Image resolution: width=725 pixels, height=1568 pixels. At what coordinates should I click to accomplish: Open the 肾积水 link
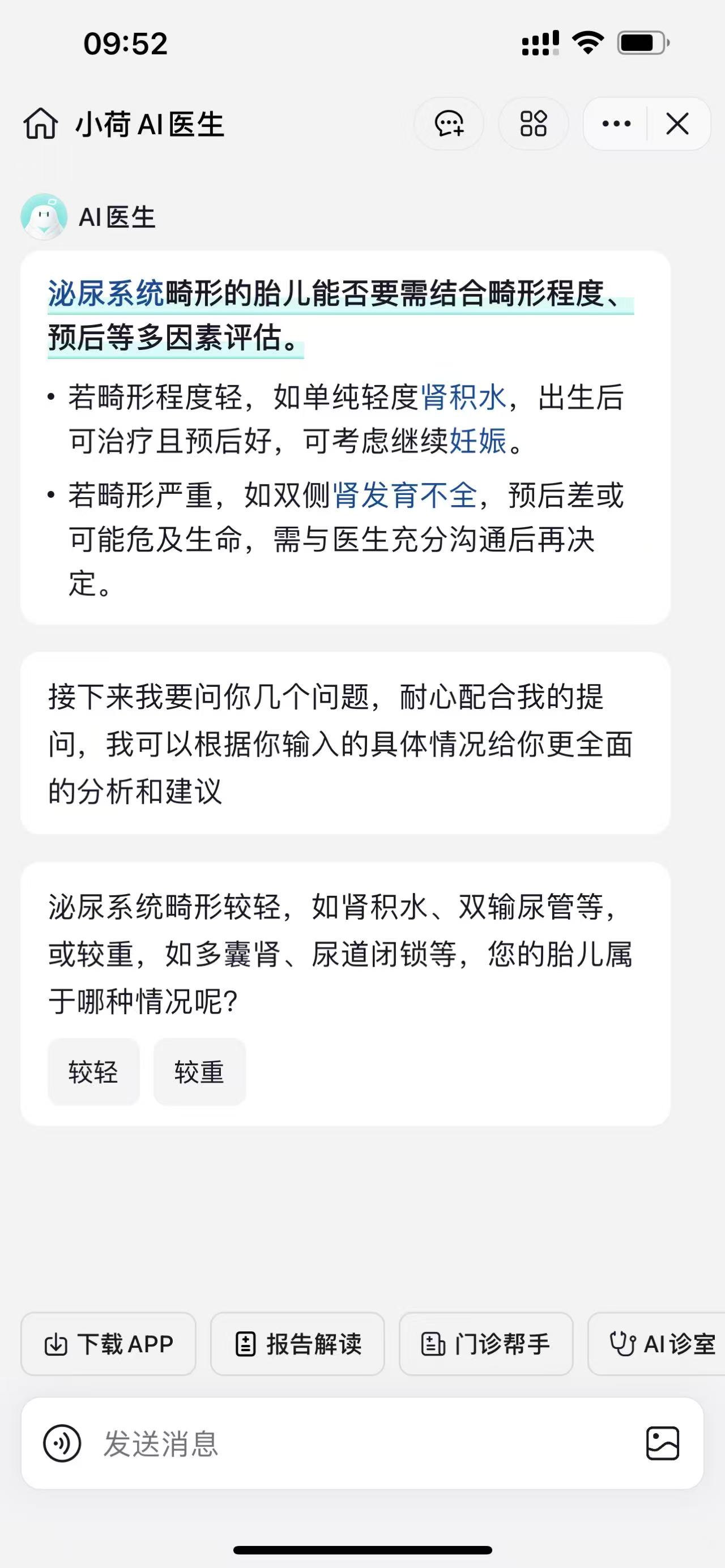(463, 398)
